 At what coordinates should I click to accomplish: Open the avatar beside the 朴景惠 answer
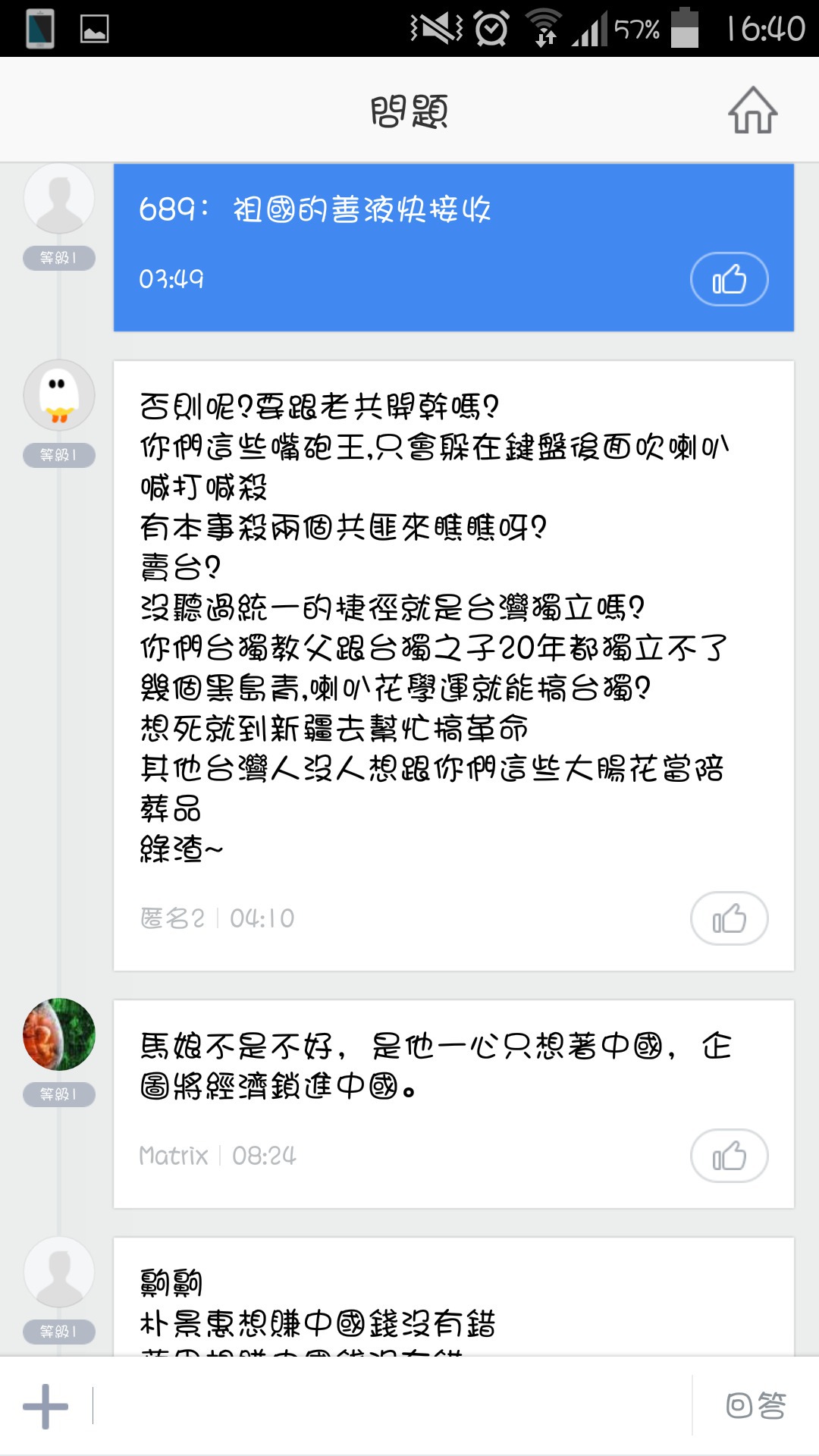(59, 1272)
